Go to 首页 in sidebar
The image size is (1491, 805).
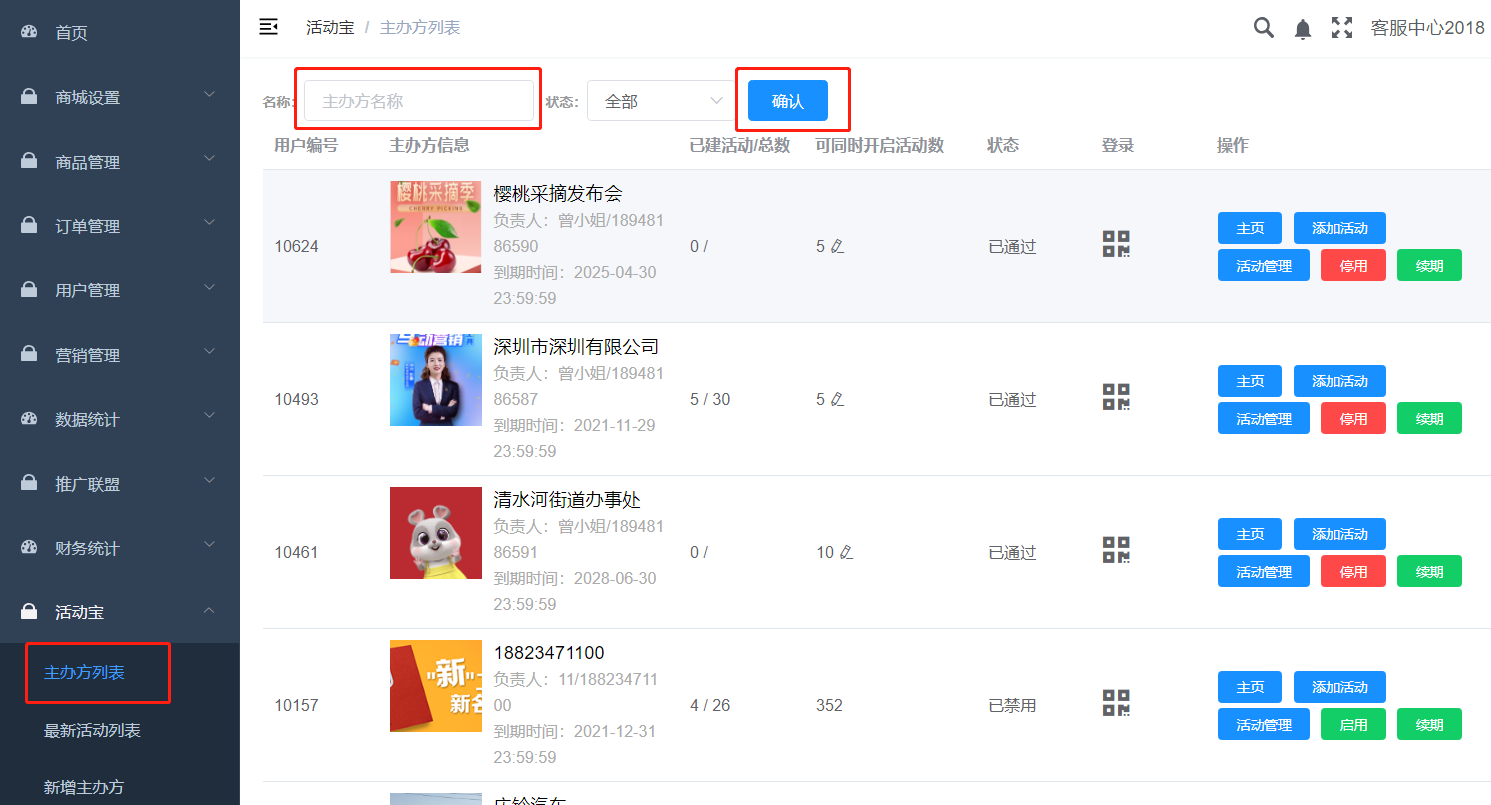[71, 33]
